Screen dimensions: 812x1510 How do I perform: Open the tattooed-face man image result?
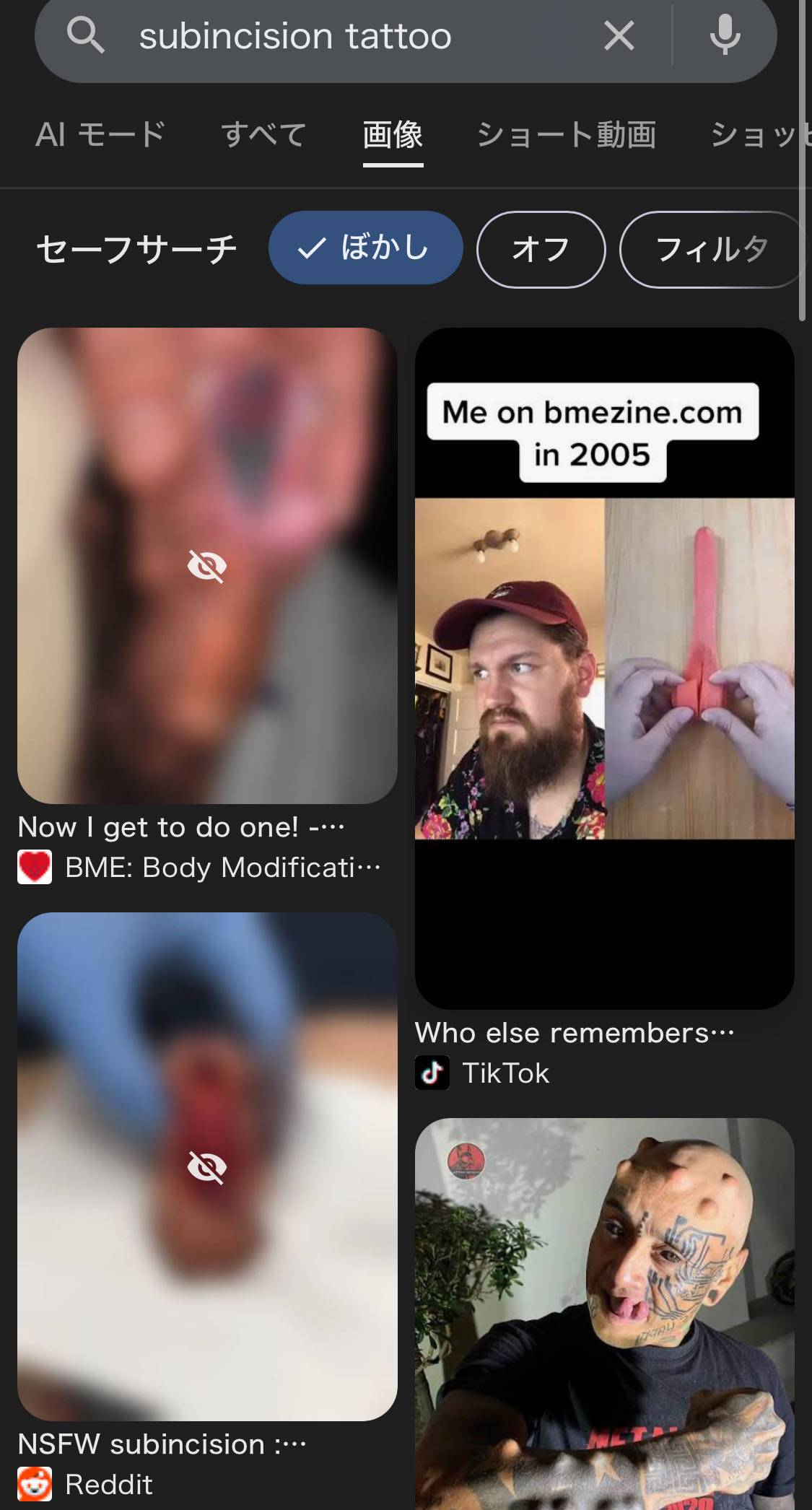[604, 1314]
